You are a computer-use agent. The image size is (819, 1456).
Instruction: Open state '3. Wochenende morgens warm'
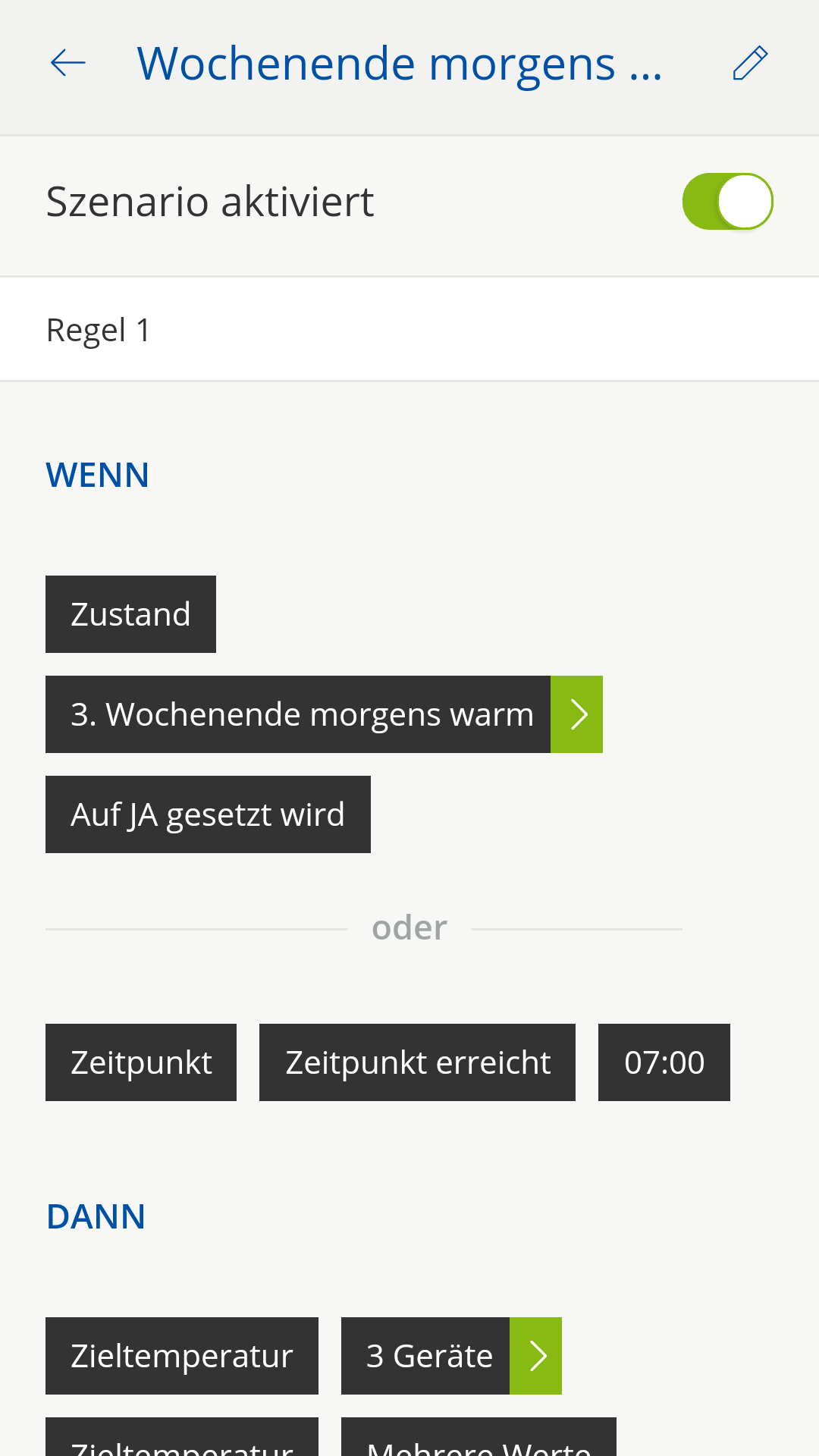[576, 714]
